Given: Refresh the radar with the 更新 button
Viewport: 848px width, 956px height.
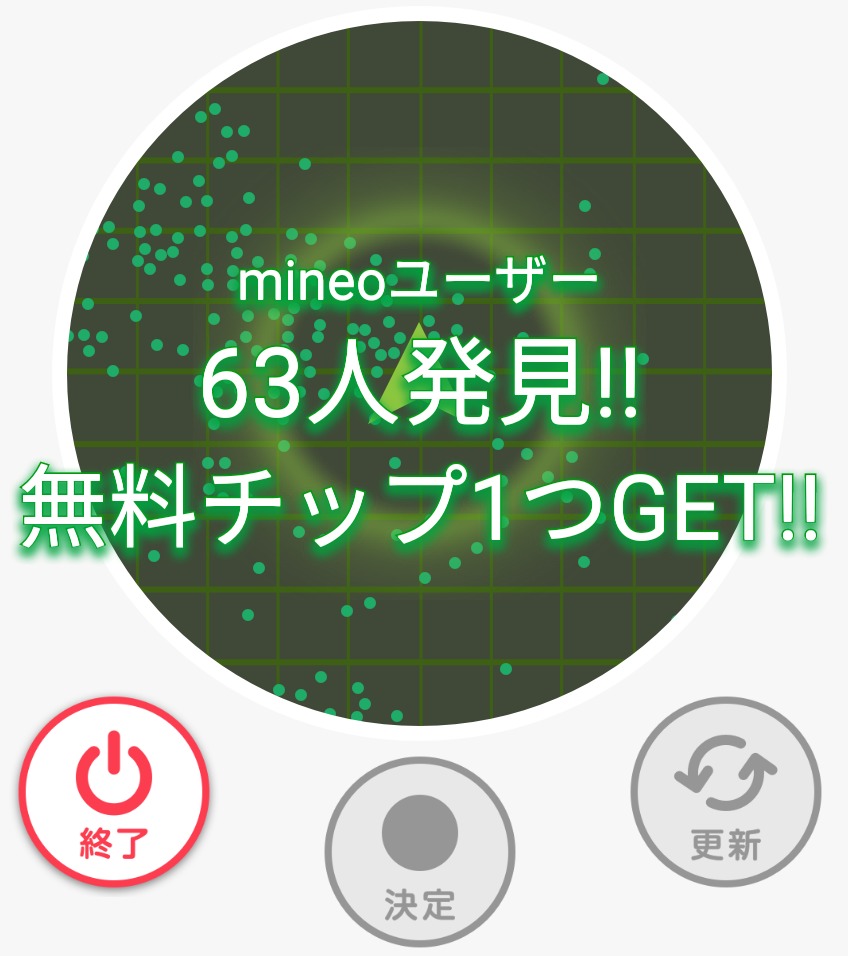Looking at the screenshot, I should (x=725, y=792).
